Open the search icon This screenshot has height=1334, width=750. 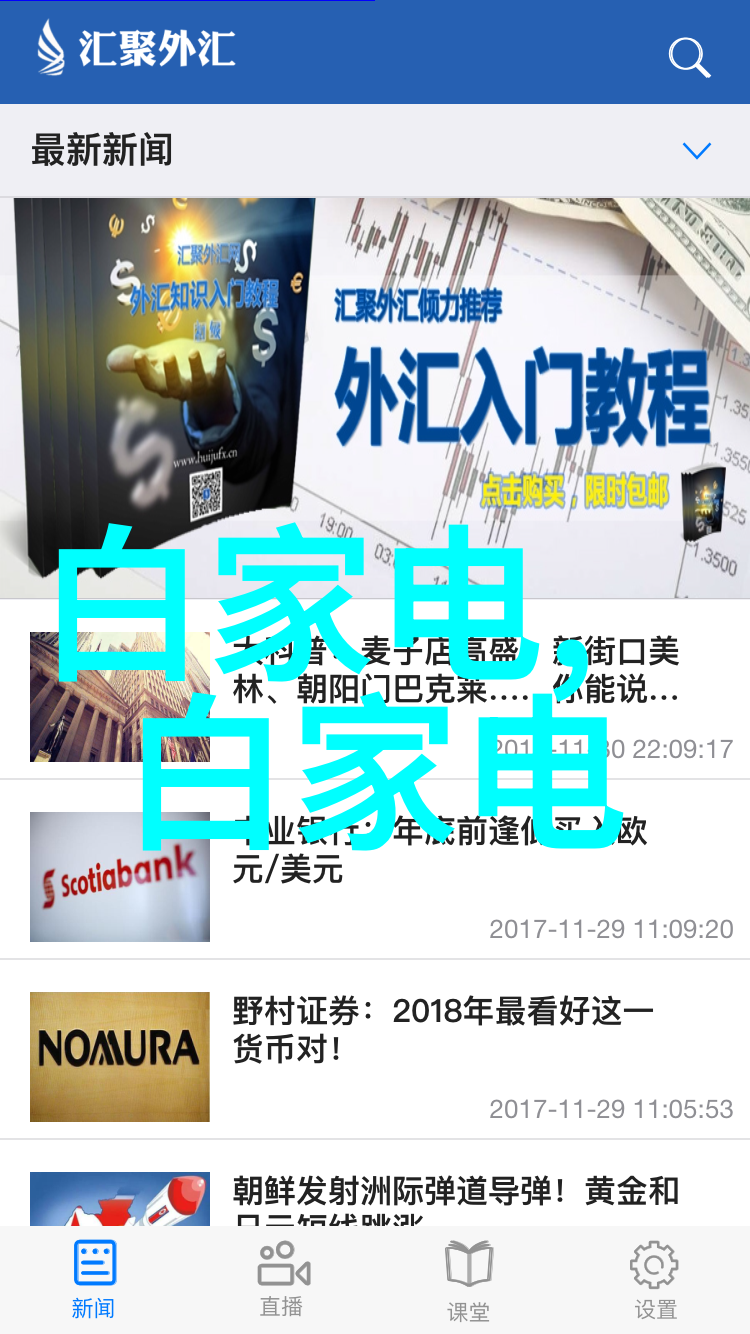click(689, 57)
